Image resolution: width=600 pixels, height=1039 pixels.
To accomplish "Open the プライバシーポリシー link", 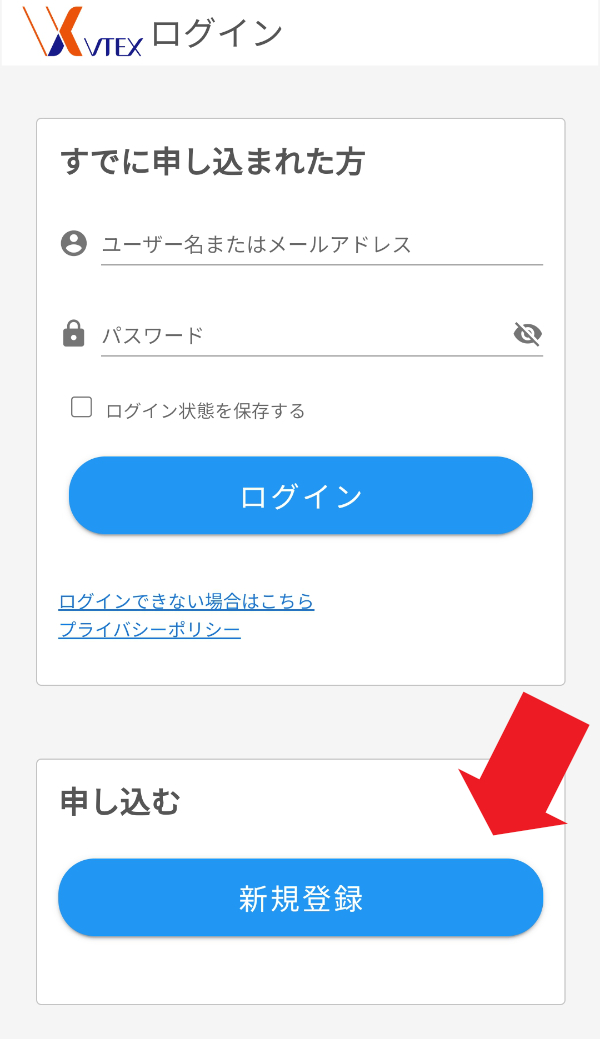I will pos(149,630).
